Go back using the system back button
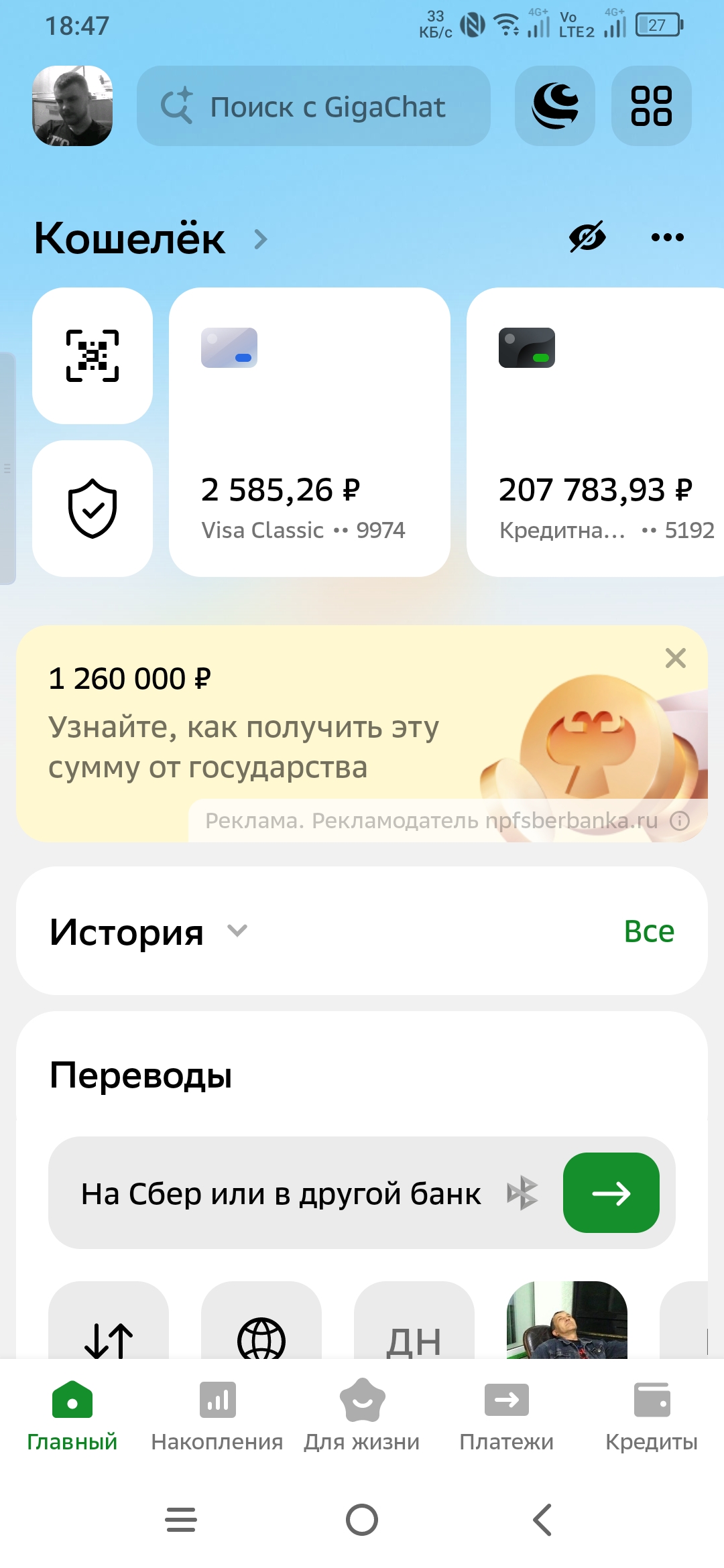724x1568 pixels. 542,1520
